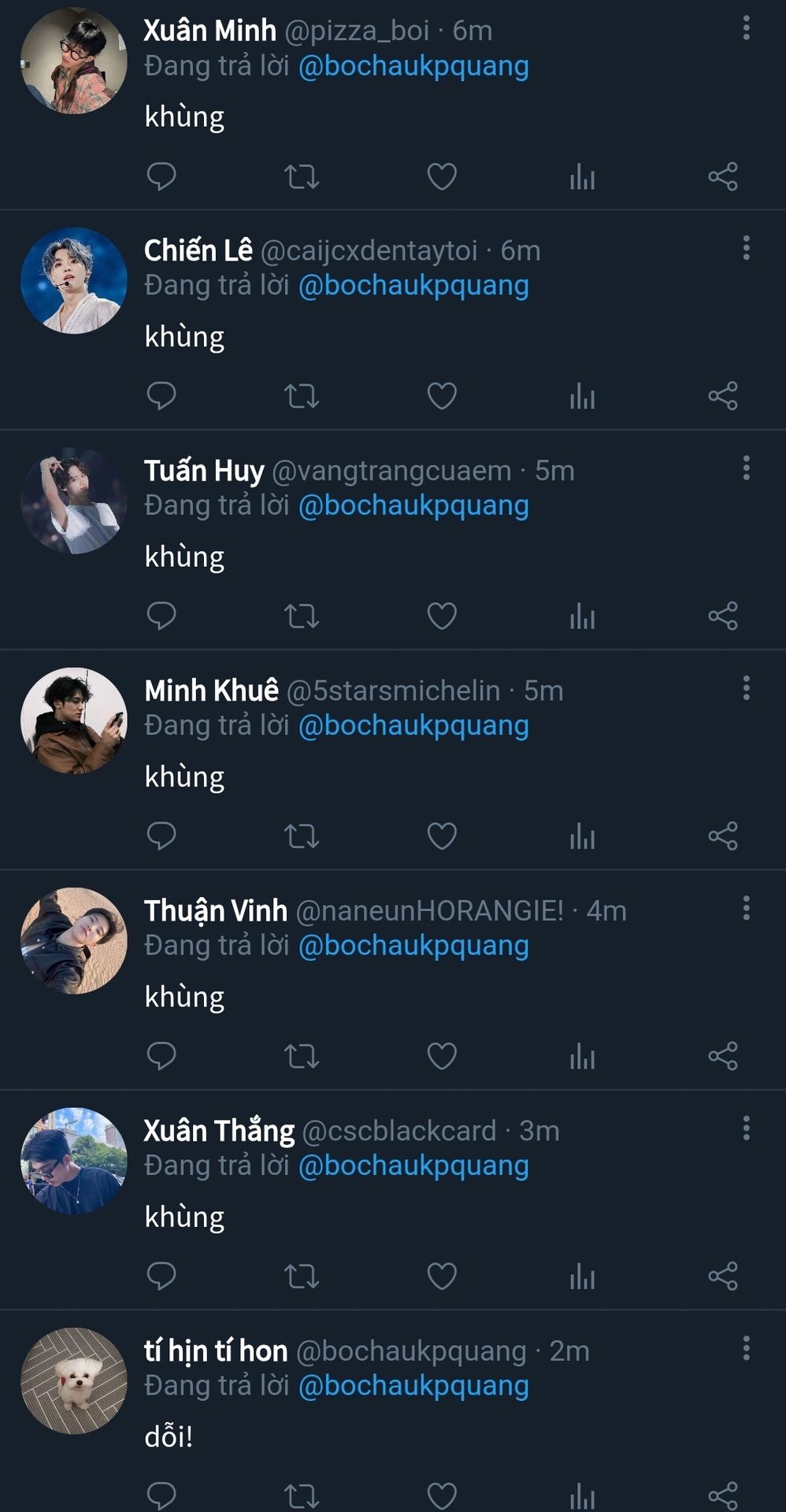Open overflow menu on Xuân Minh's reply
Viewport: 786px width, 1512px height.
coord(746,29)
